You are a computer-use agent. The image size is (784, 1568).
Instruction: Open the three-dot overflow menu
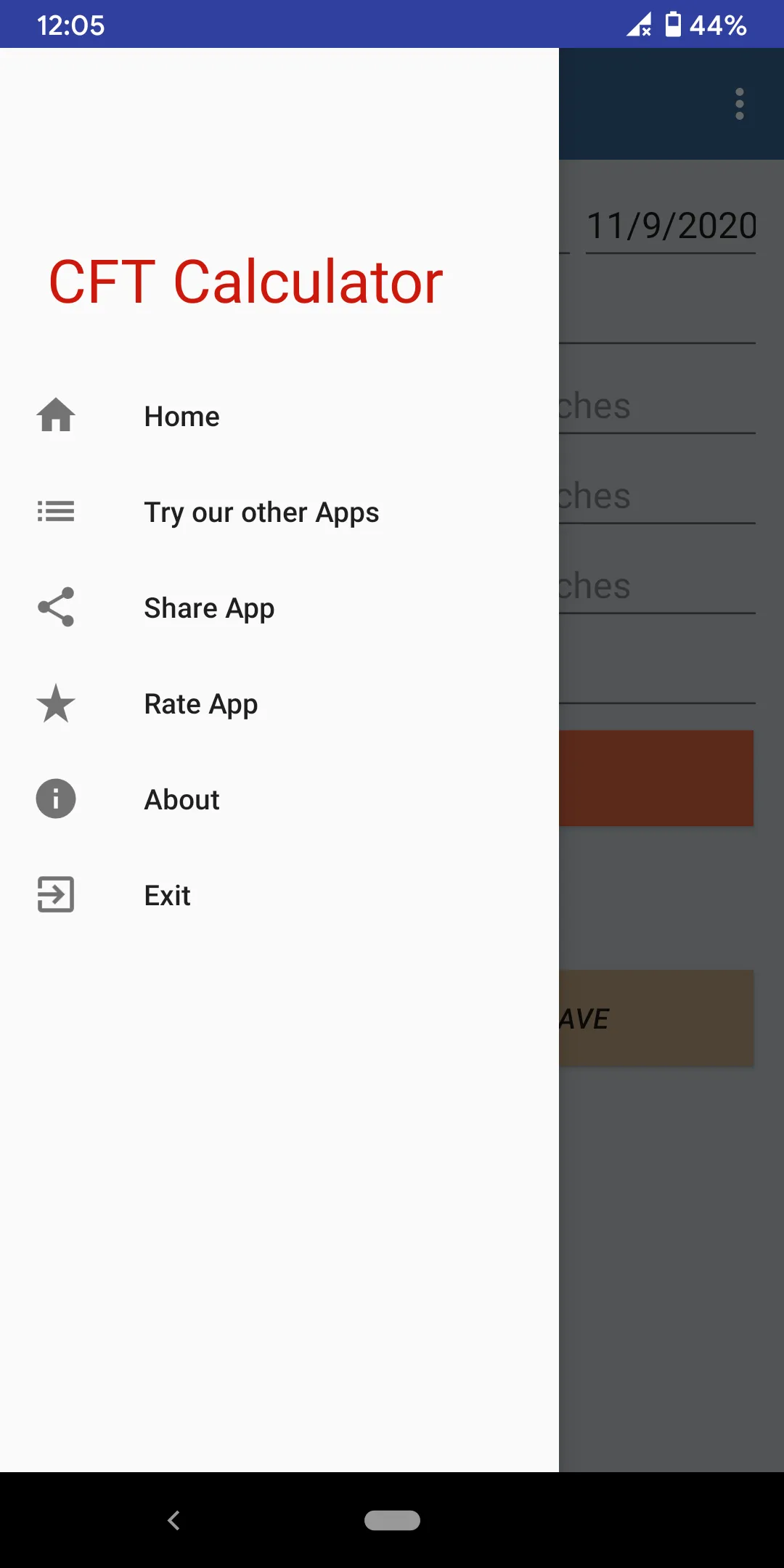coord(739,104)
